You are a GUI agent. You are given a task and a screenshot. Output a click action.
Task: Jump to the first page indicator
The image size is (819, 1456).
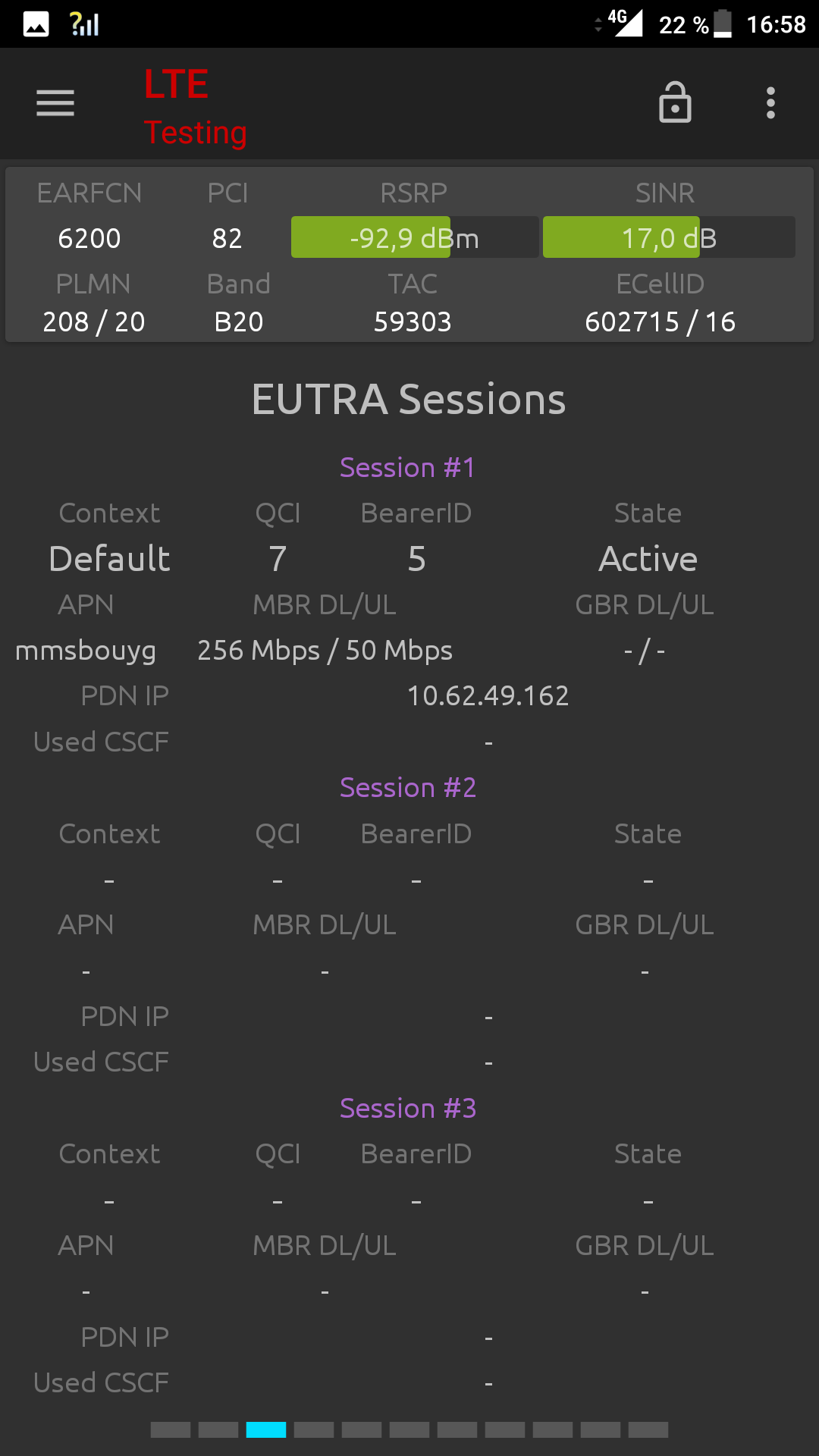(171, 1430)
